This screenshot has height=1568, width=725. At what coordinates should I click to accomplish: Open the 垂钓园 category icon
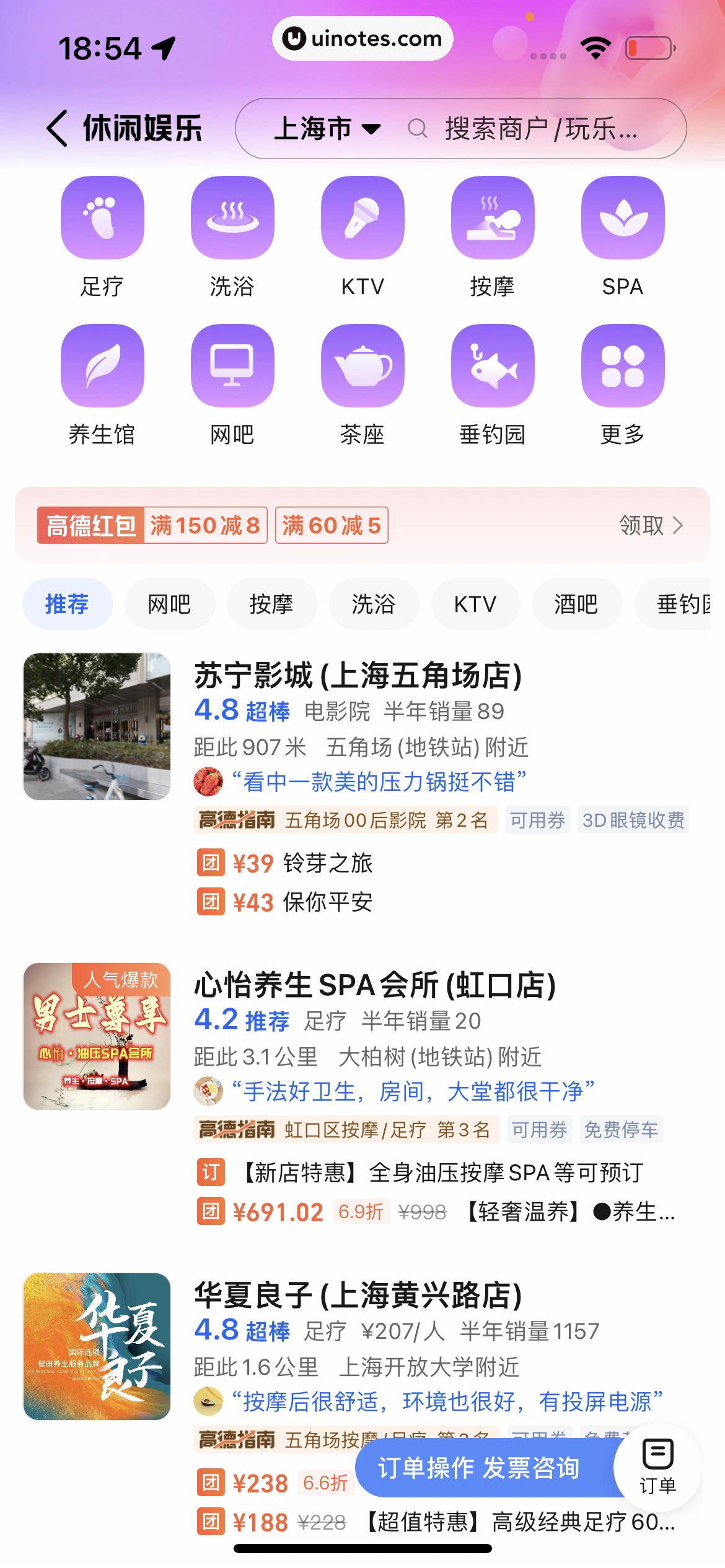click(x=493, y=366)
